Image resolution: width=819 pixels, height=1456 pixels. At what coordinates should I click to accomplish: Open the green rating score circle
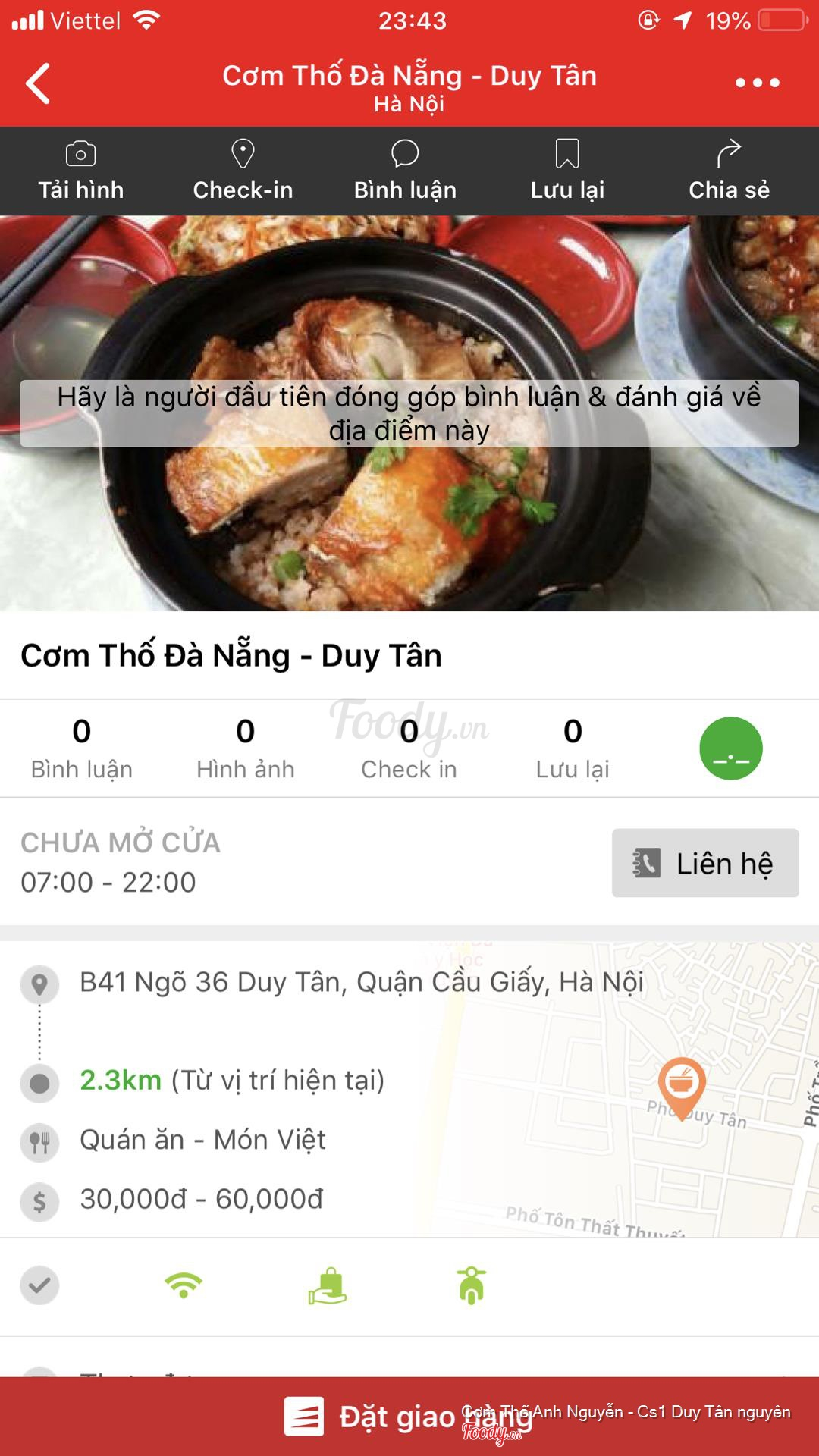coord(730,748)
